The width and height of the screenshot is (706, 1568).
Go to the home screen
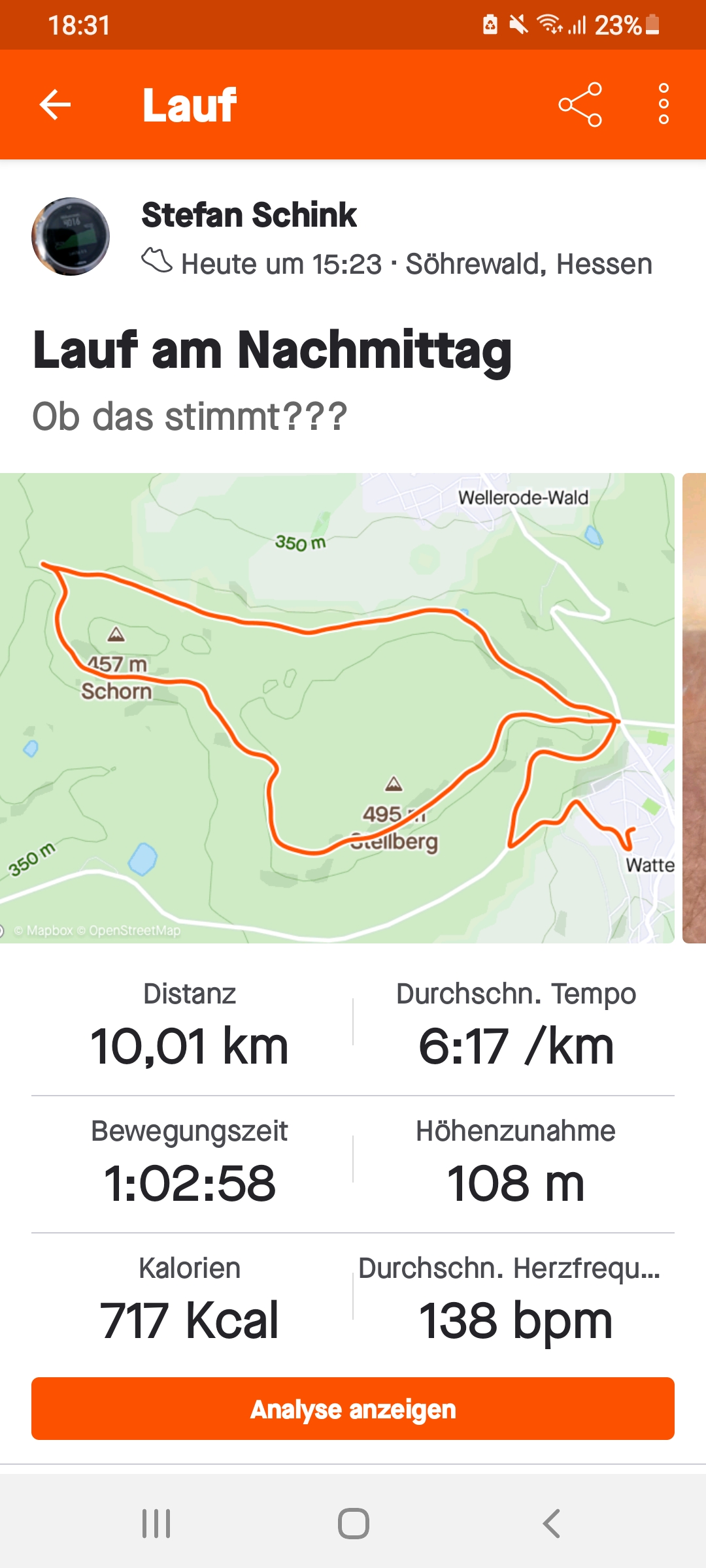click(x=353, y=1524)
